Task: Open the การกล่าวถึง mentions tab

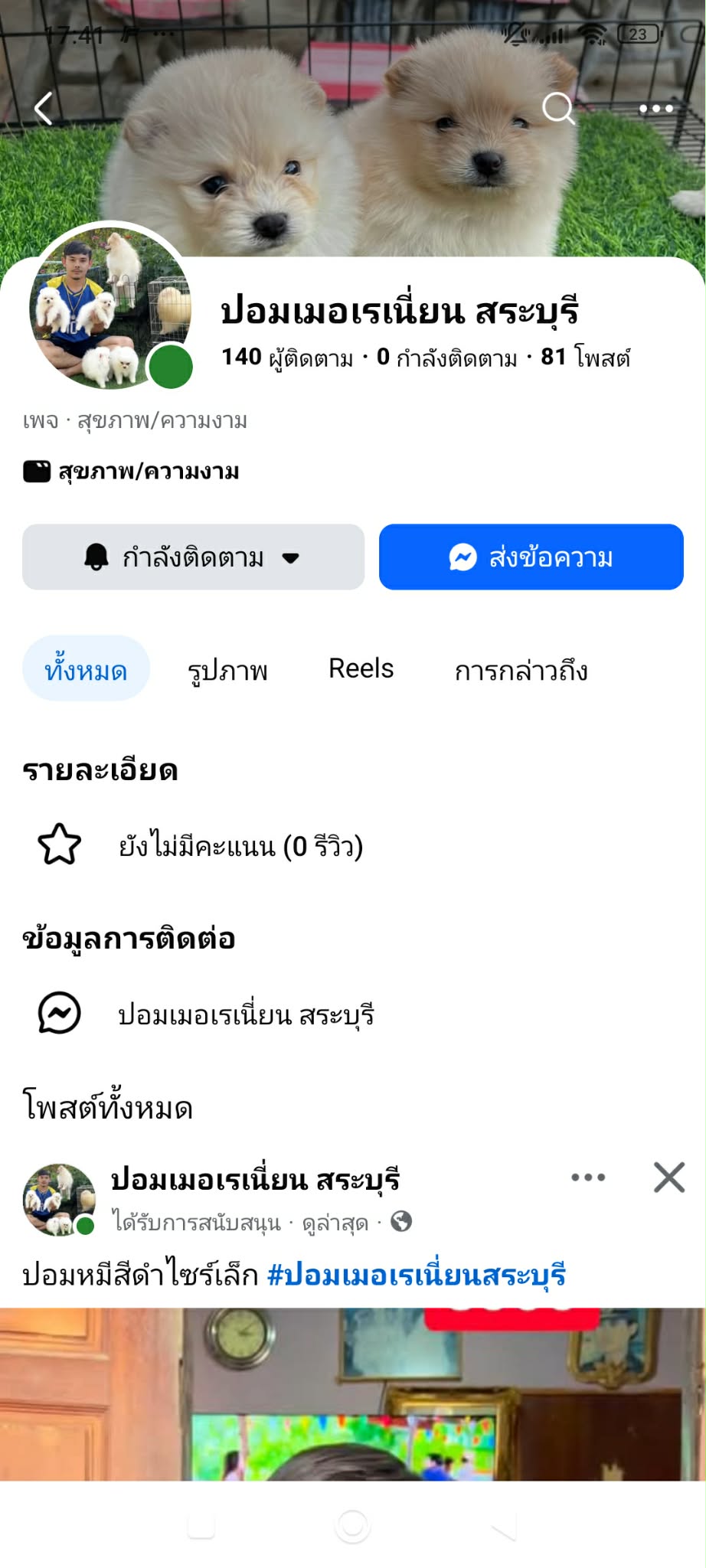Action: [521, 670]
